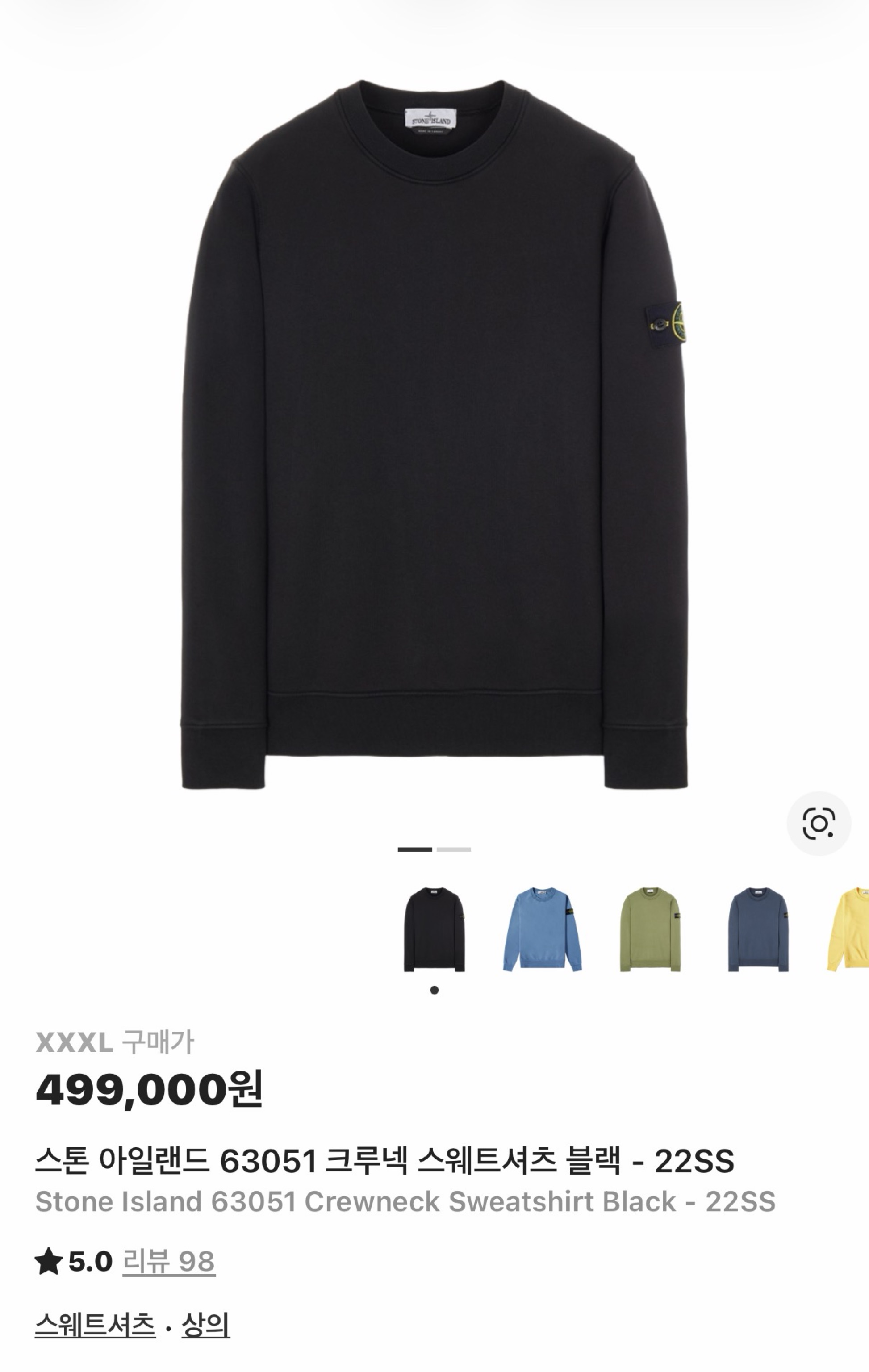Open the 리뷰 98 reviews link
The height and width of the screenshot is (1372, 869).
click(x=169, y=1262)
